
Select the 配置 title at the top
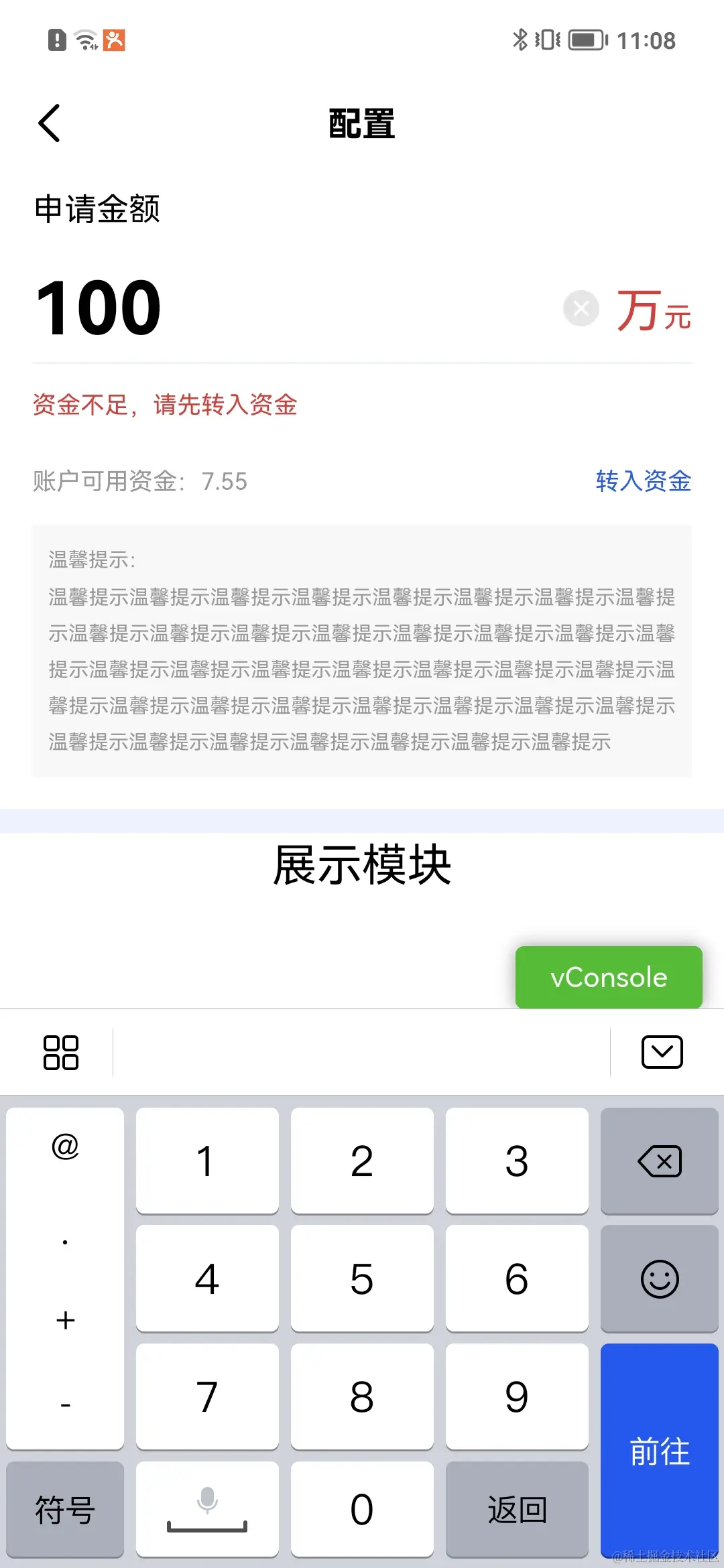tap(361, 123)
